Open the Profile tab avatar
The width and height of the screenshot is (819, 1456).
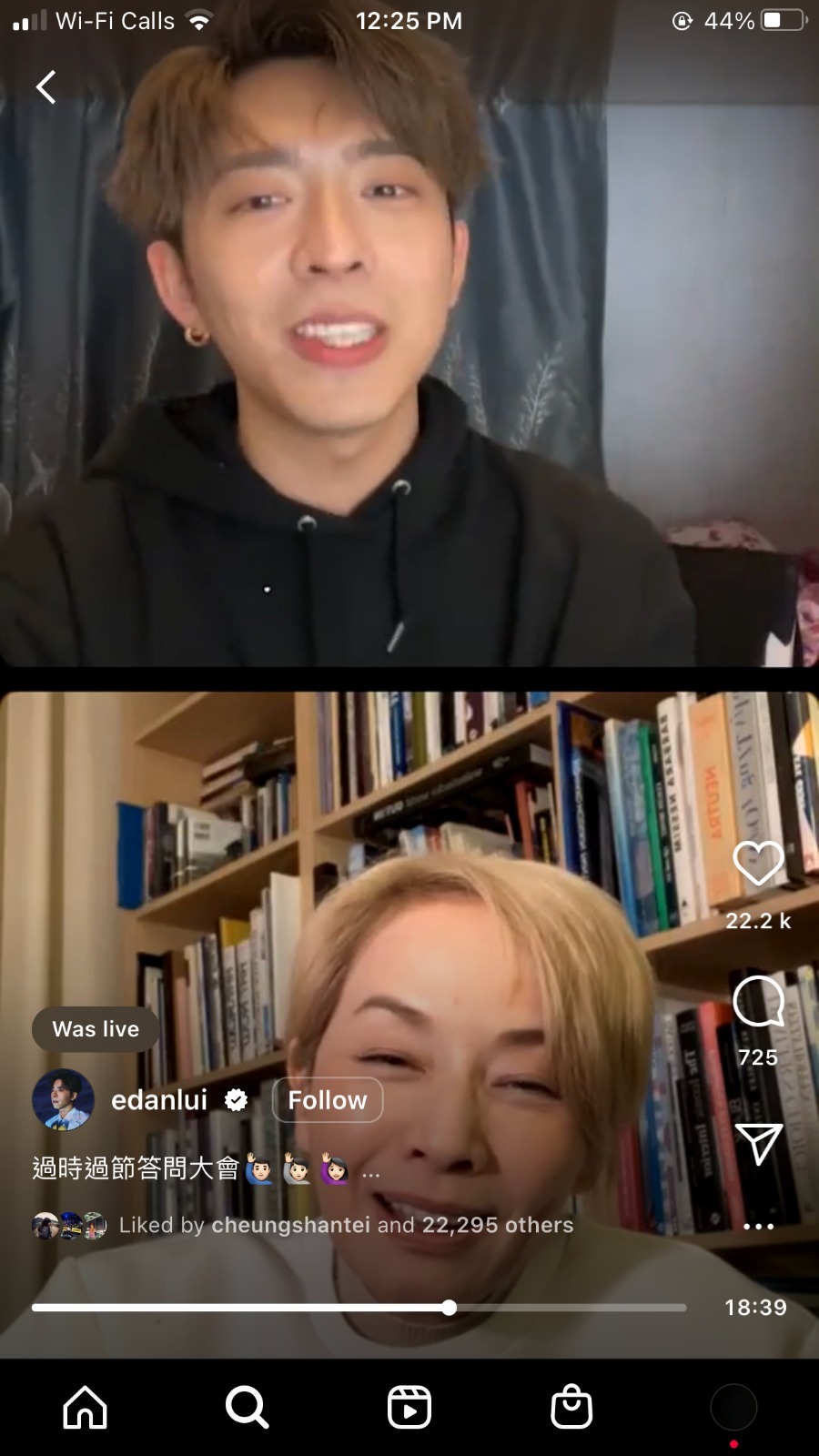coord(733,1407)
